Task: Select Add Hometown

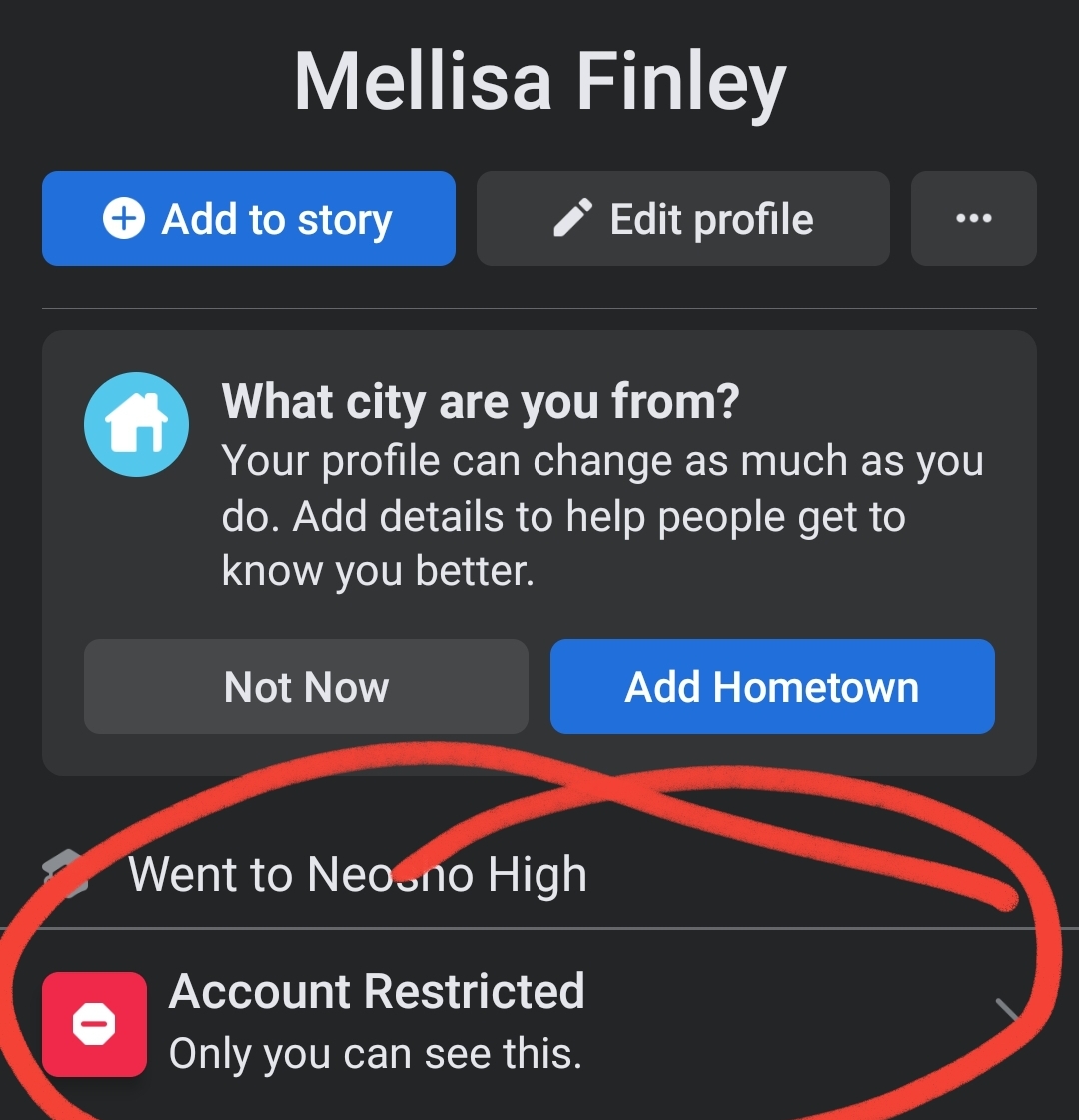Action: pos(772,687)
